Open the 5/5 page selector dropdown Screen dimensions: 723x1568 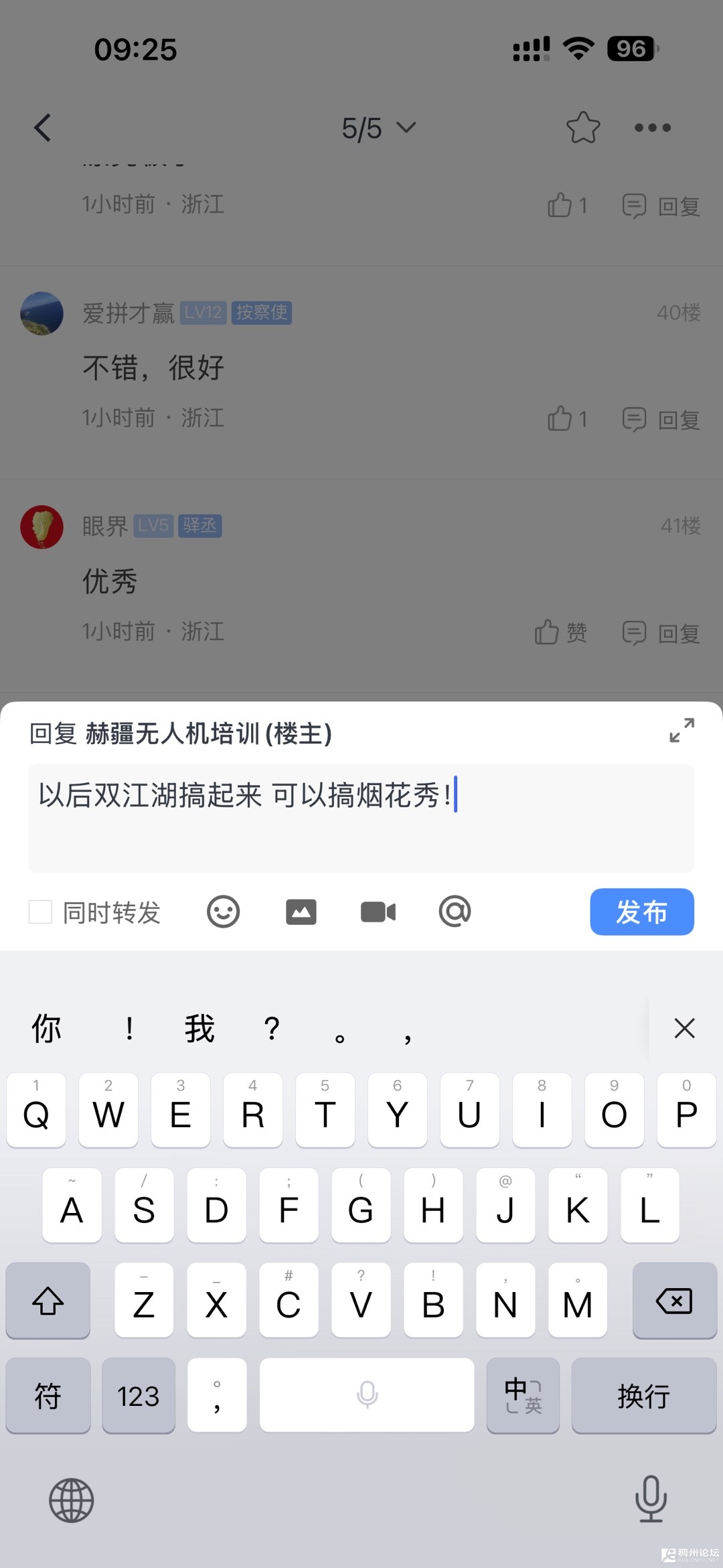(x=378, y=127)
